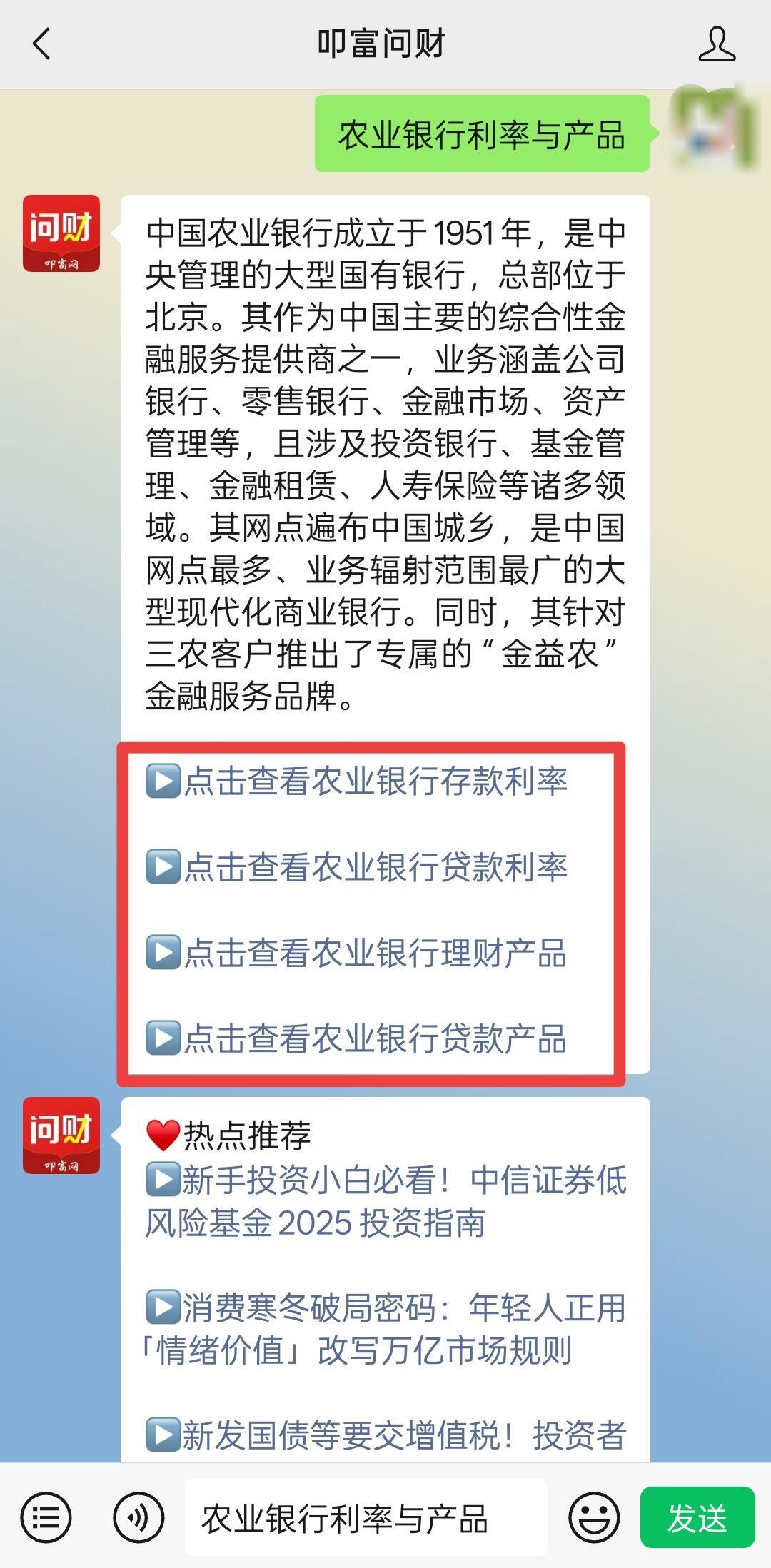The image size is (771, 1568).
Task: Tap the 问财 avatar beside bank intro
Action: [61, 233]
